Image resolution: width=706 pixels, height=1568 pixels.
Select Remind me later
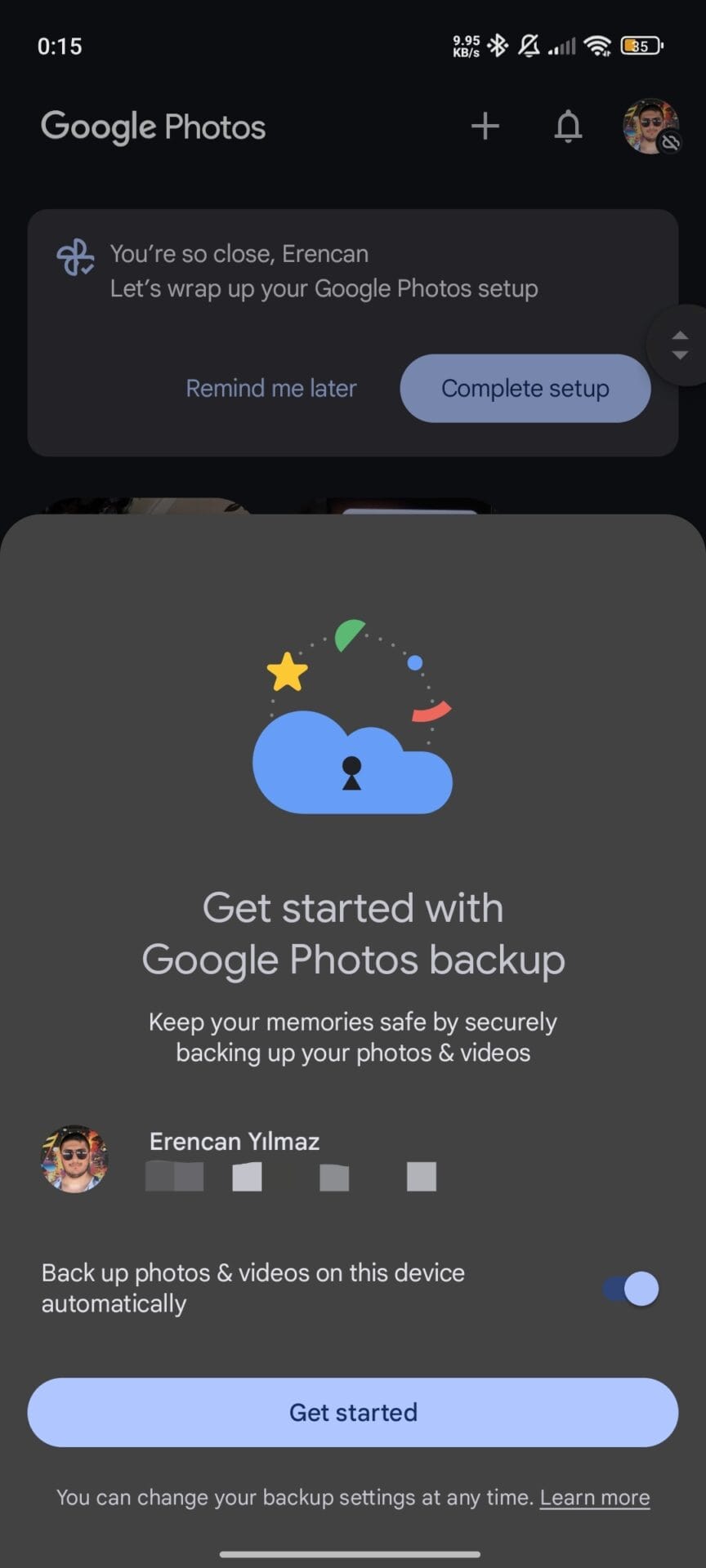click(271, 389)
